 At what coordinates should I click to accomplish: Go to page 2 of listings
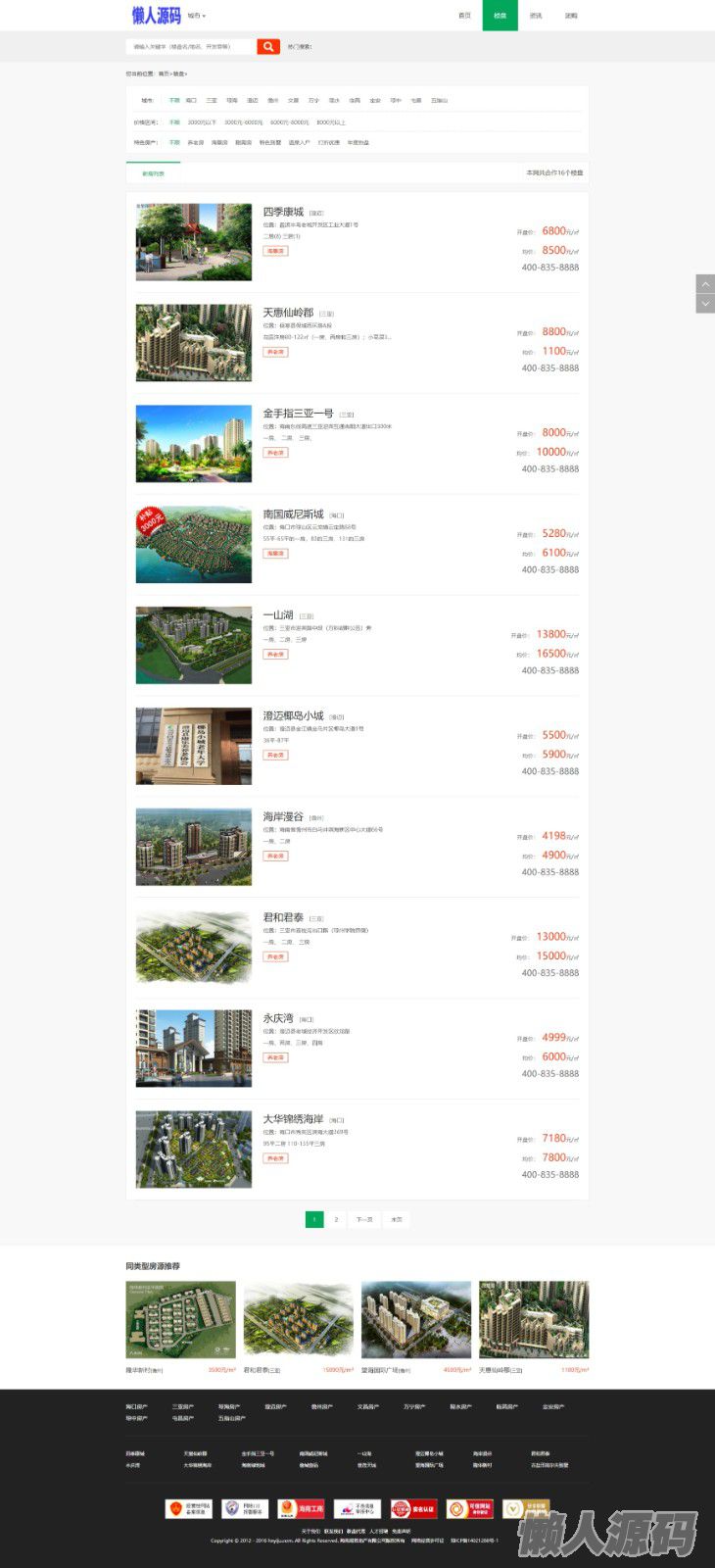click(336, 1219)
